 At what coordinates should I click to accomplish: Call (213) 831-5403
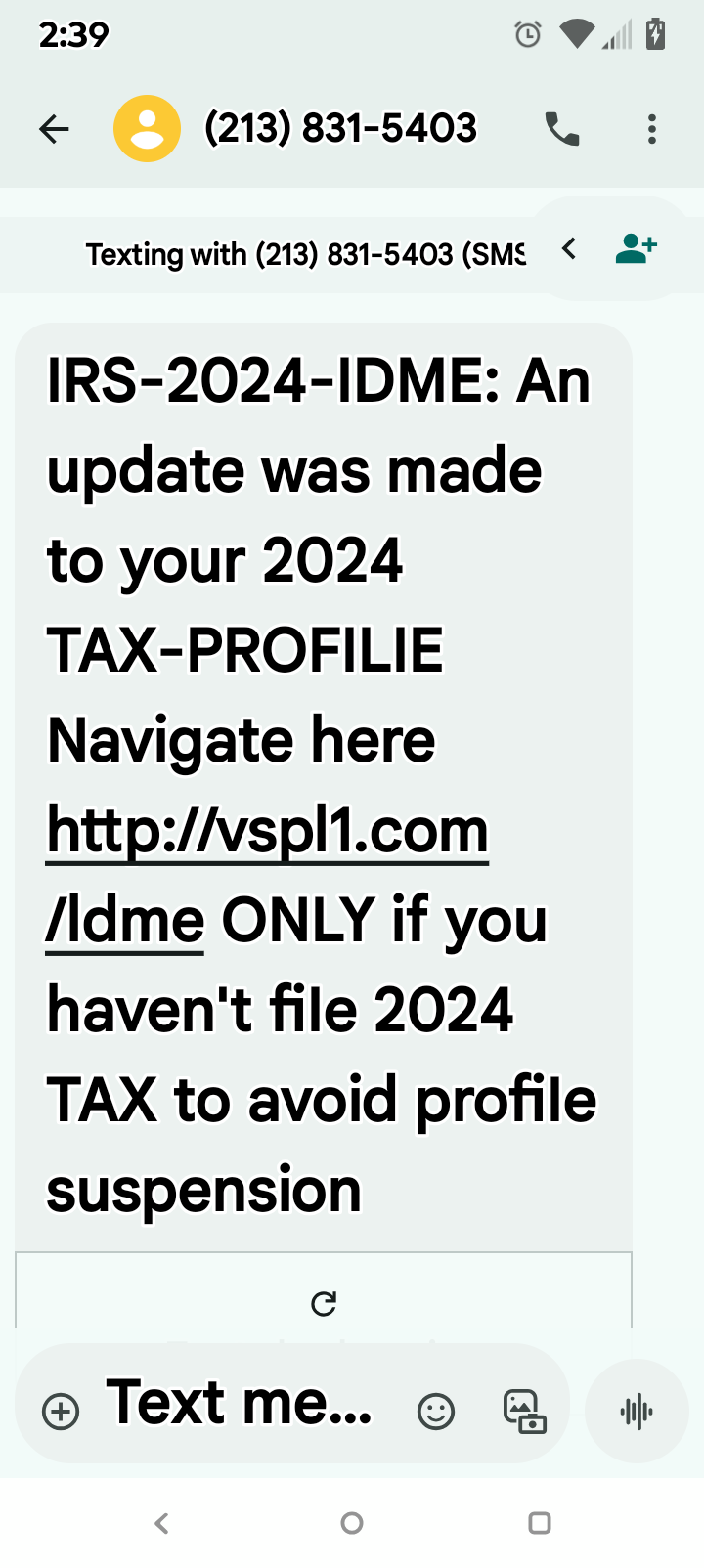click(562, 129)
